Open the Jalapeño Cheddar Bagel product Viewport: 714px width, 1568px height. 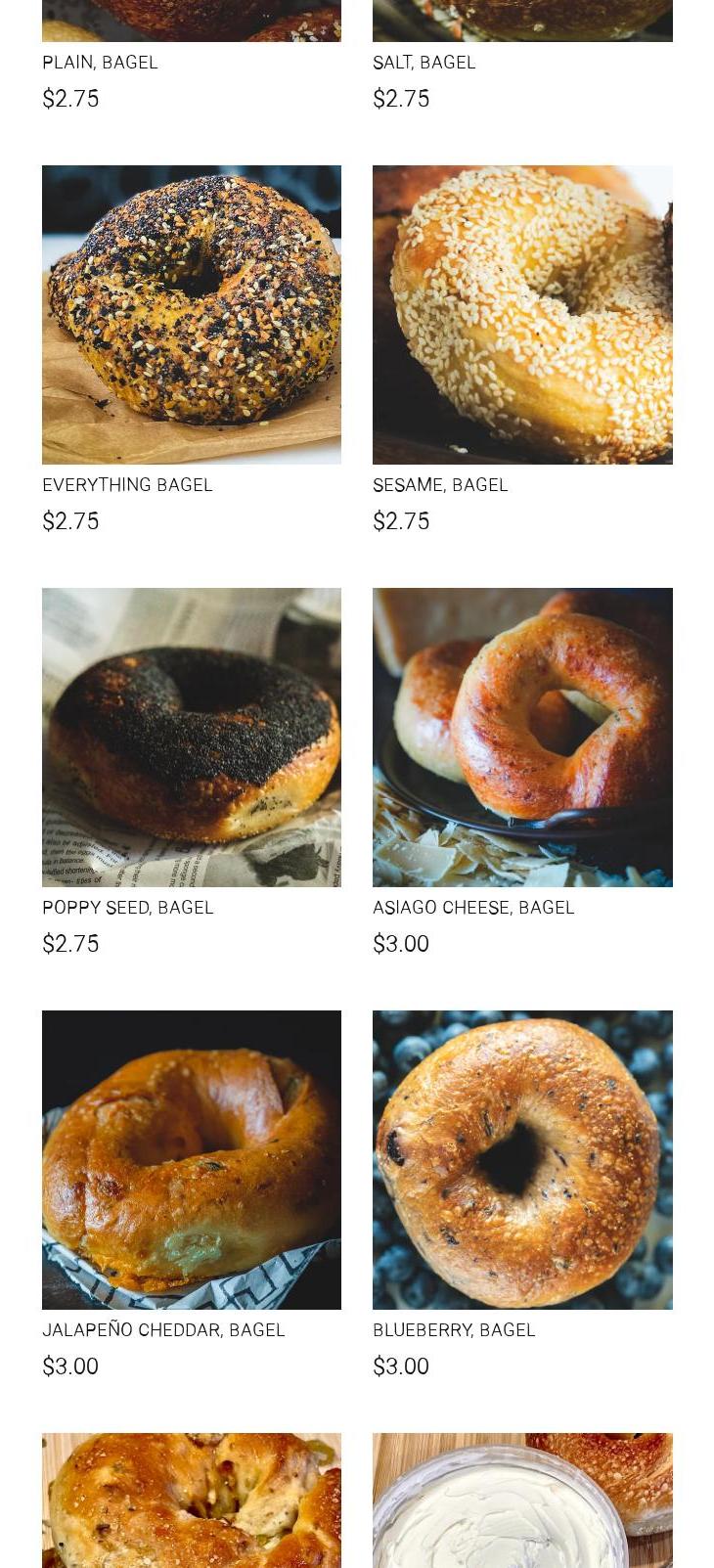pos(191,1160)
